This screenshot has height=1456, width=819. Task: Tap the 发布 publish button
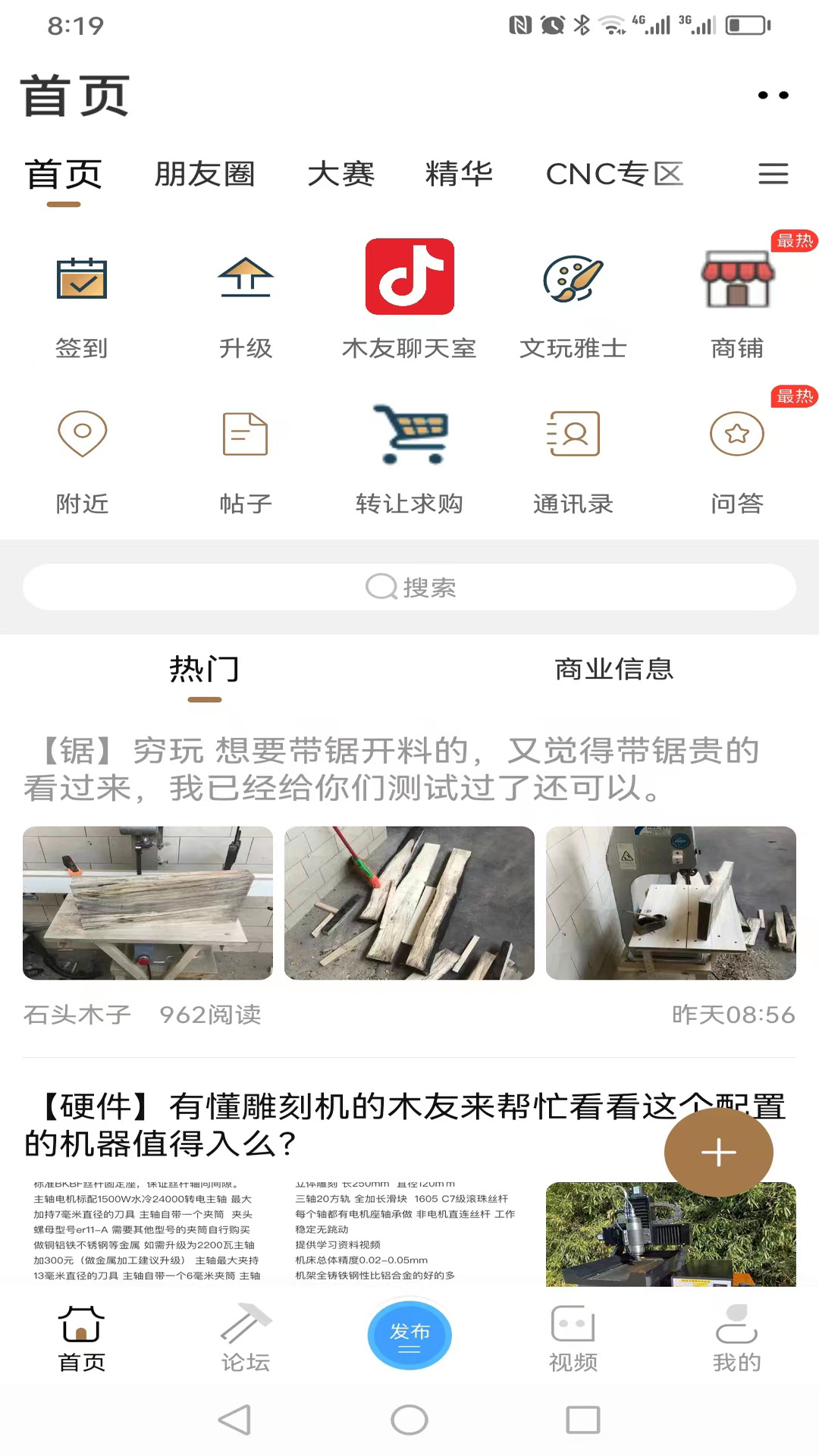click(x=409, y=1335)
